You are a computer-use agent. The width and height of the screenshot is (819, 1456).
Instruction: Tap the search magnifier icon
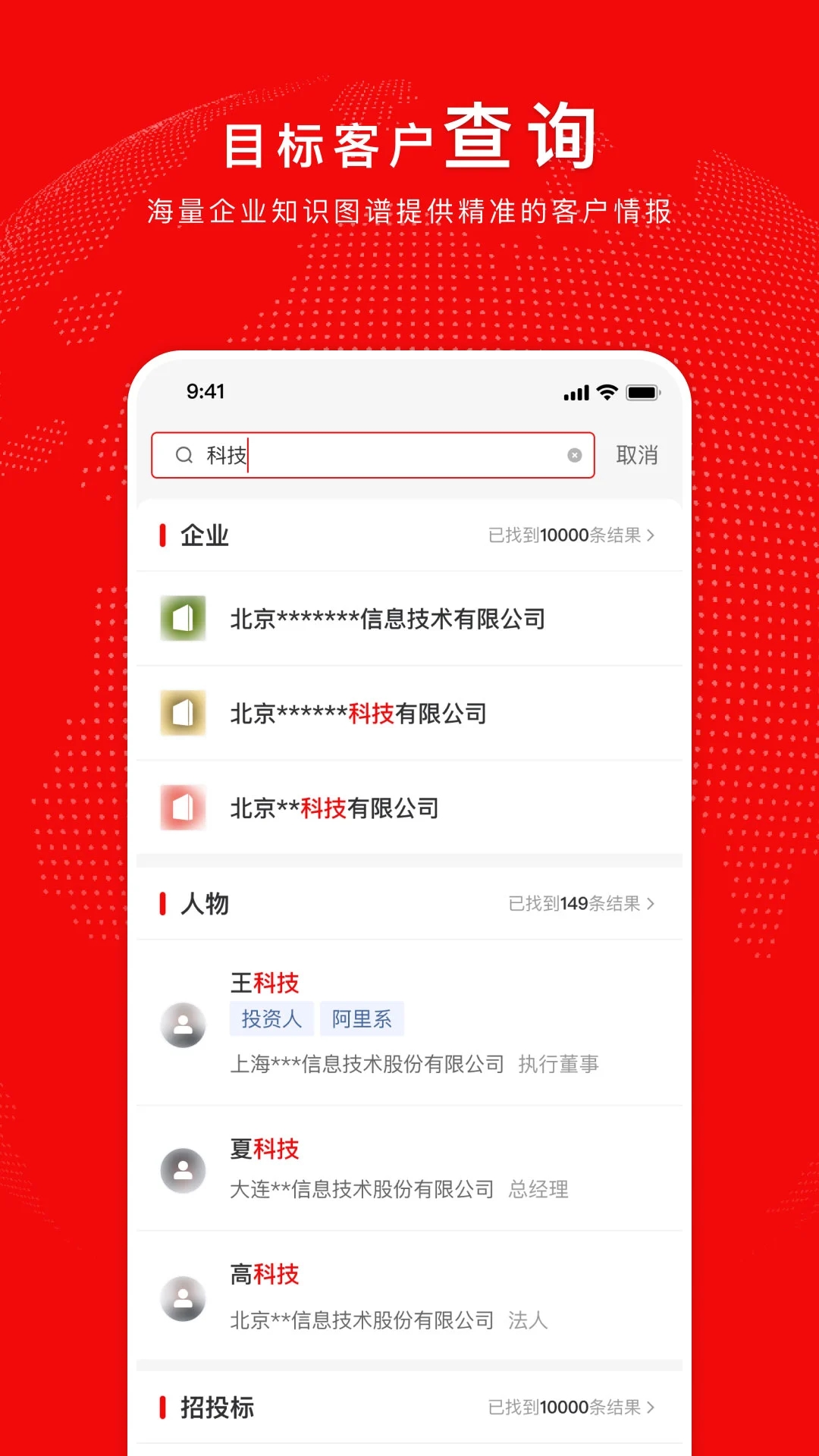click(x=184, y=455)
